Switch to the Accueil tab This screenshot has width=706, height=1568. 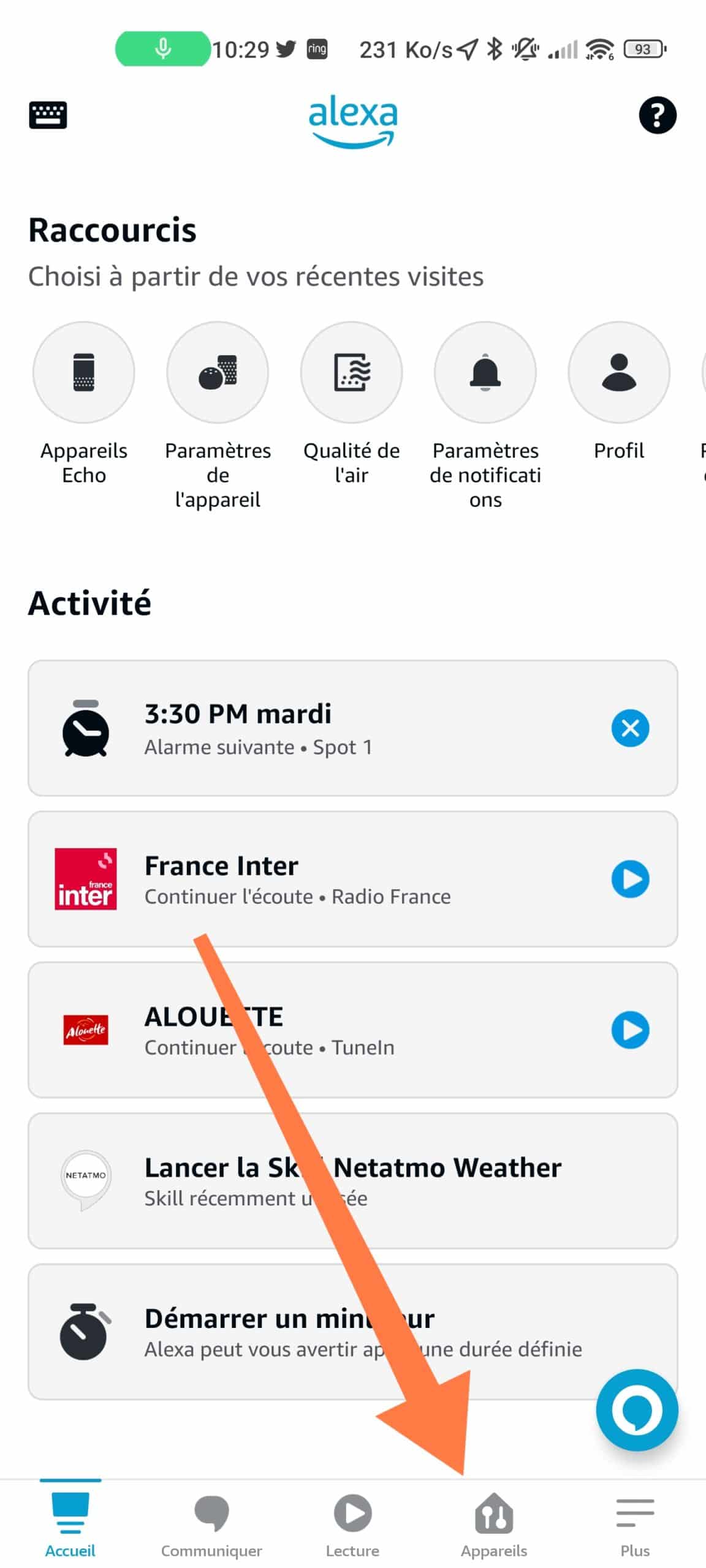coord(70,1524)
